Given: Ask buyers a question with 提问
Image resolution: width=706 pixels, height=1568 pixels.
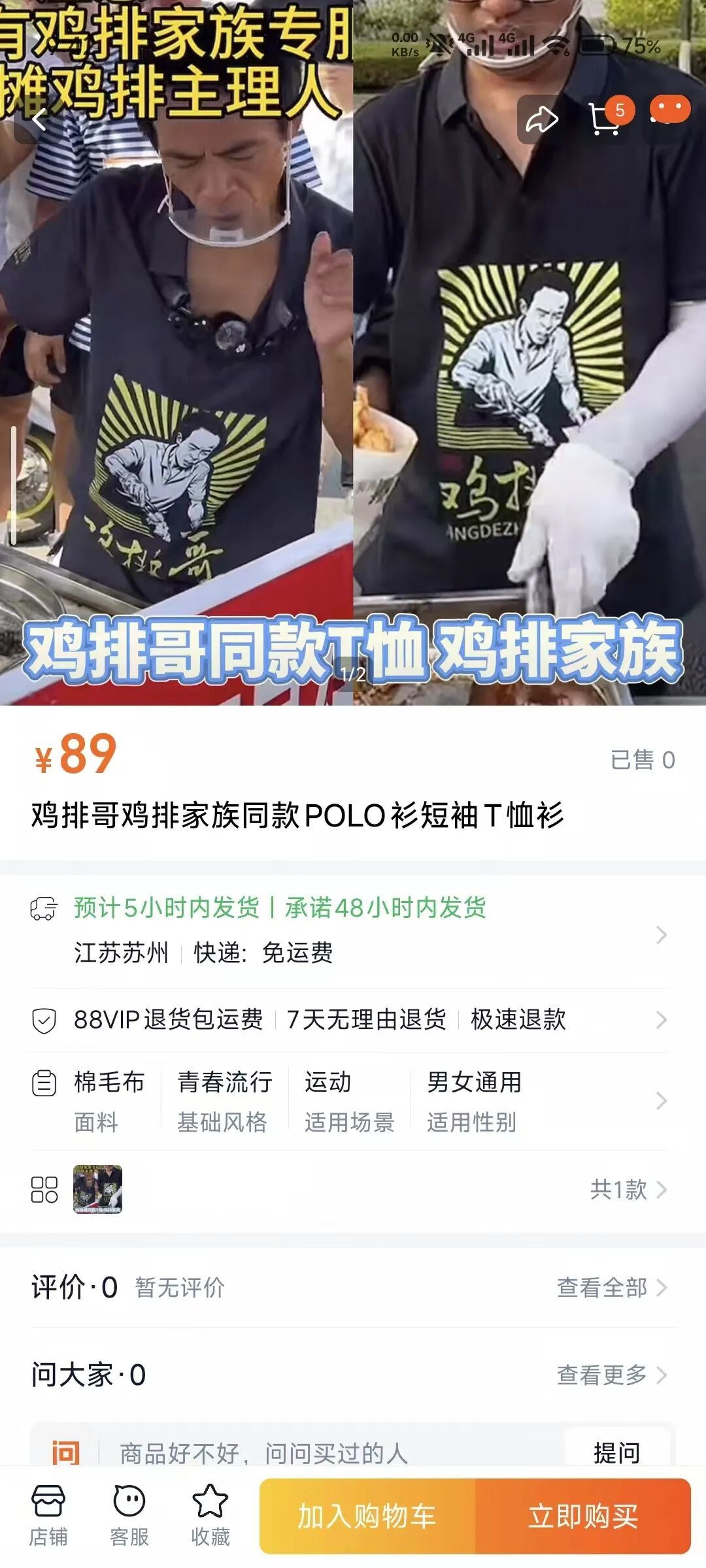Looking at the screenshot, I should point(616,1452).
